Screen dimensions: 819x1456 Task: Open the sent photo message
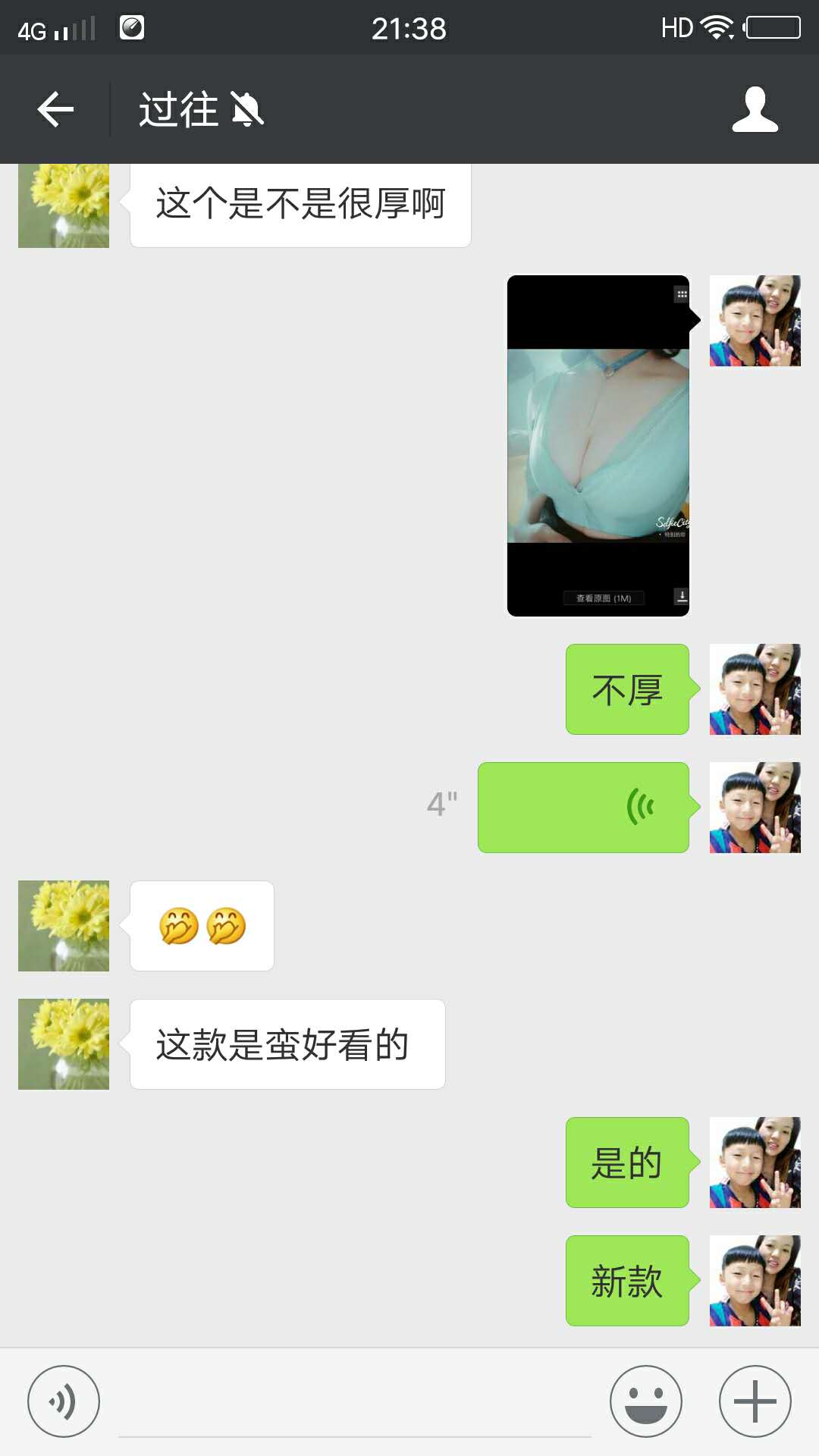pyautogui.click(x=598, y=446)
